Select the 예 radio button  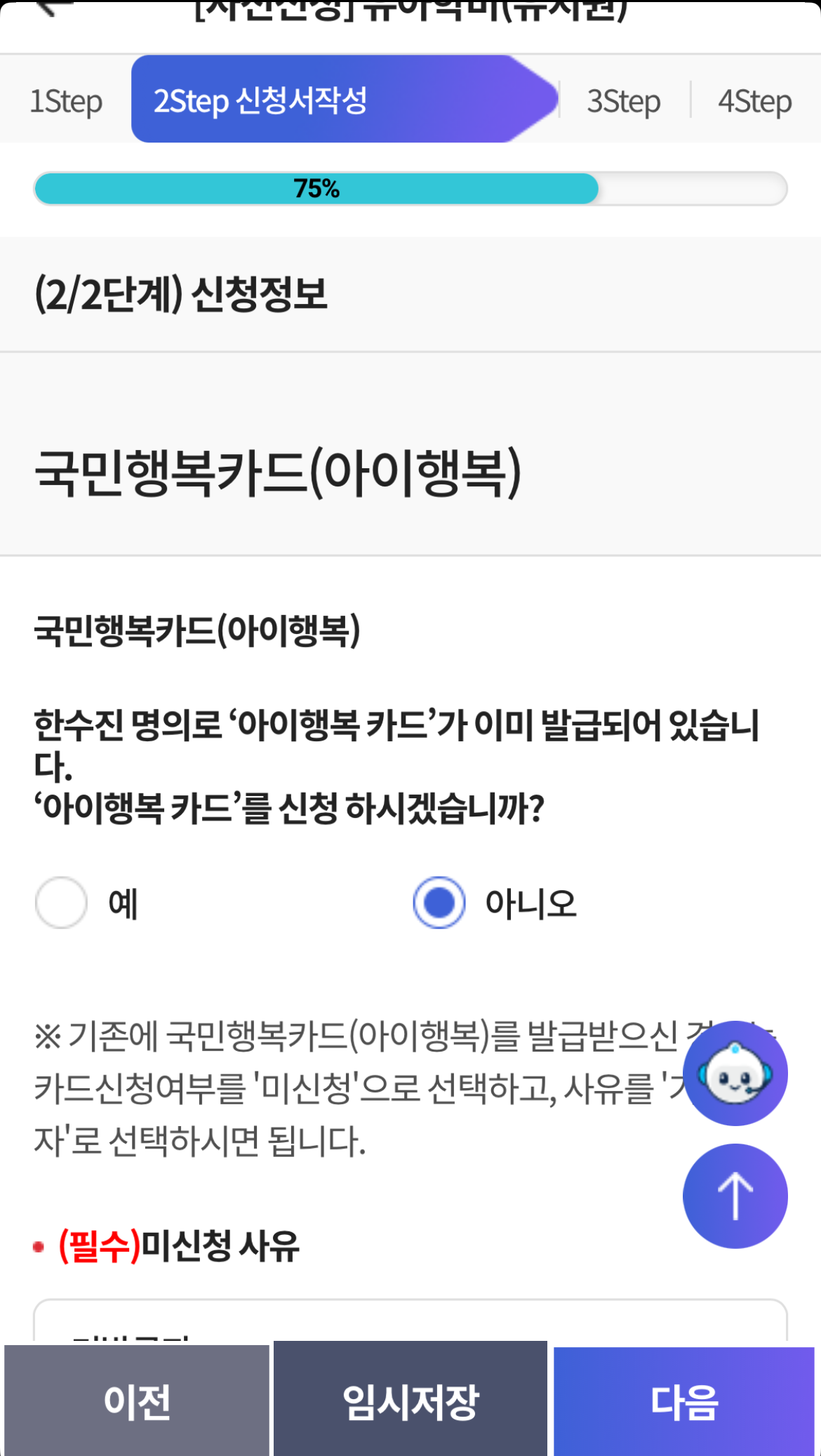[x=61, y=904]
